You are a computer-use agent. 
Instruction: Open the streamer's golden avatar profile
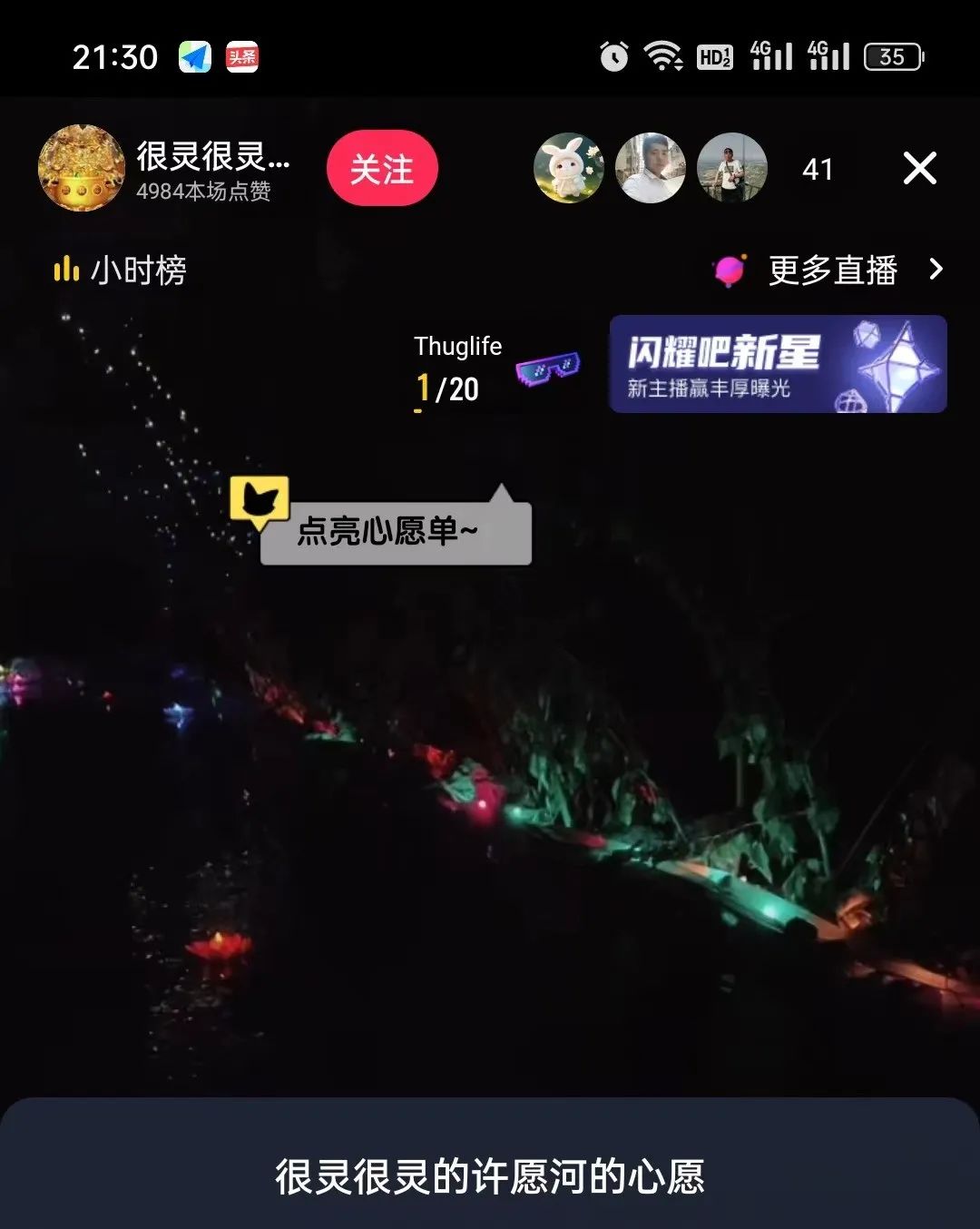point(81,169)
